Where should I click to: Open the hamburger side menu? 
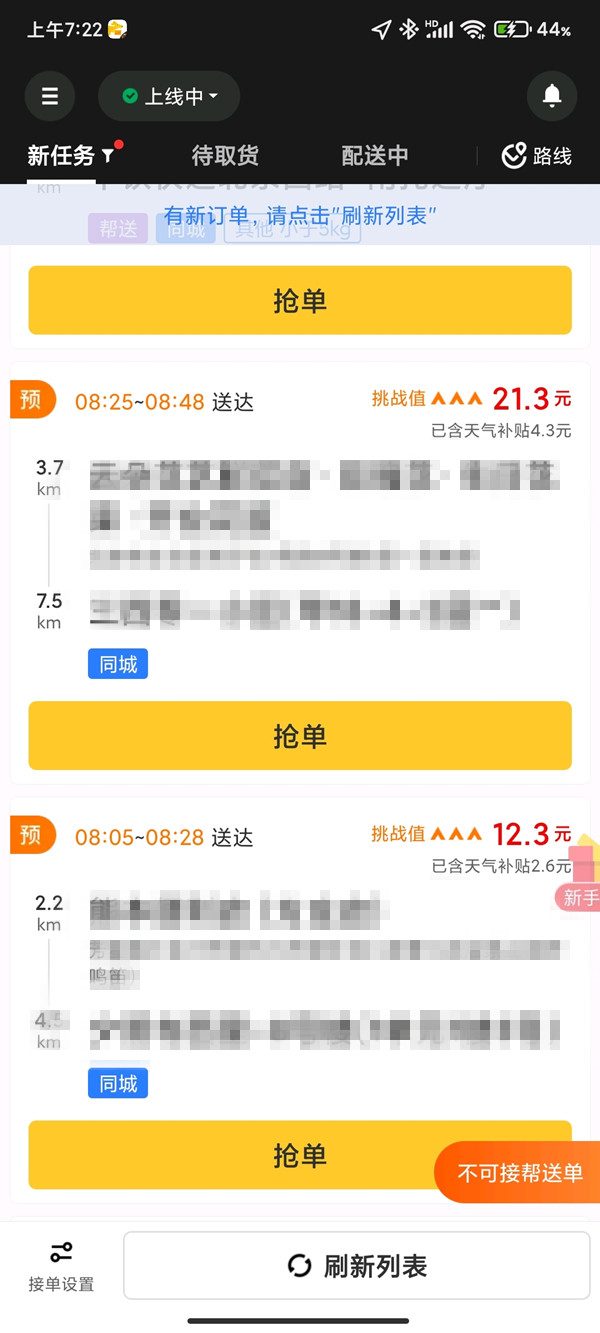pyautogui.click(x=50, y=97)
